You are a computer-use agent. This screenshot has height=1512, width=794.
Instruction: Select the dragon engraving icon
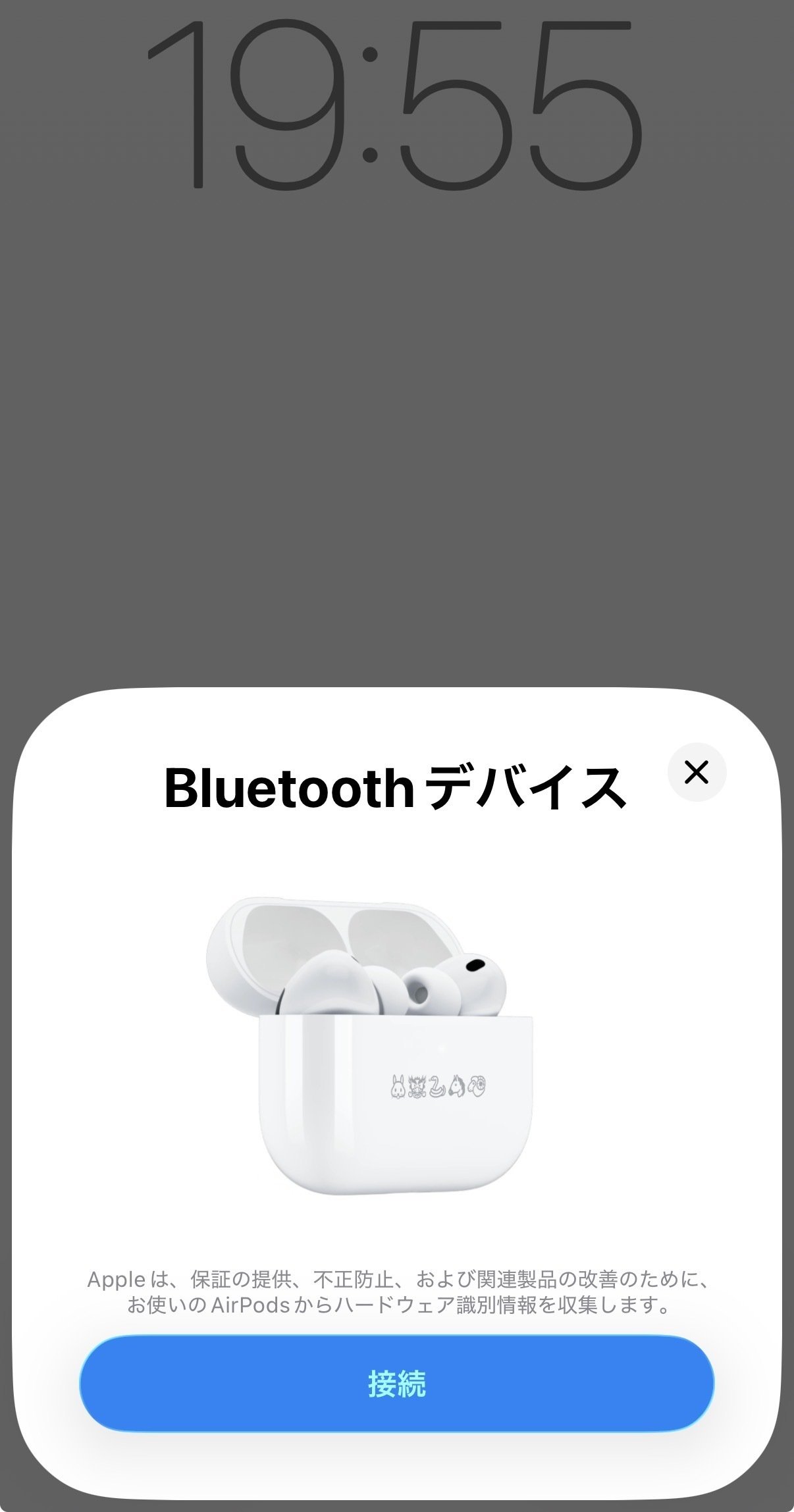point(417,1087)
